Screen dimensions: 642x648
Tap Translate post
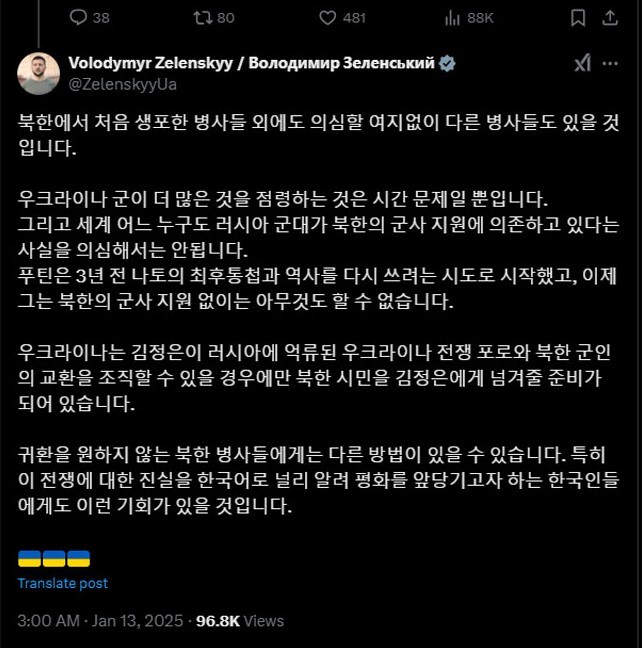coord(62,583)
